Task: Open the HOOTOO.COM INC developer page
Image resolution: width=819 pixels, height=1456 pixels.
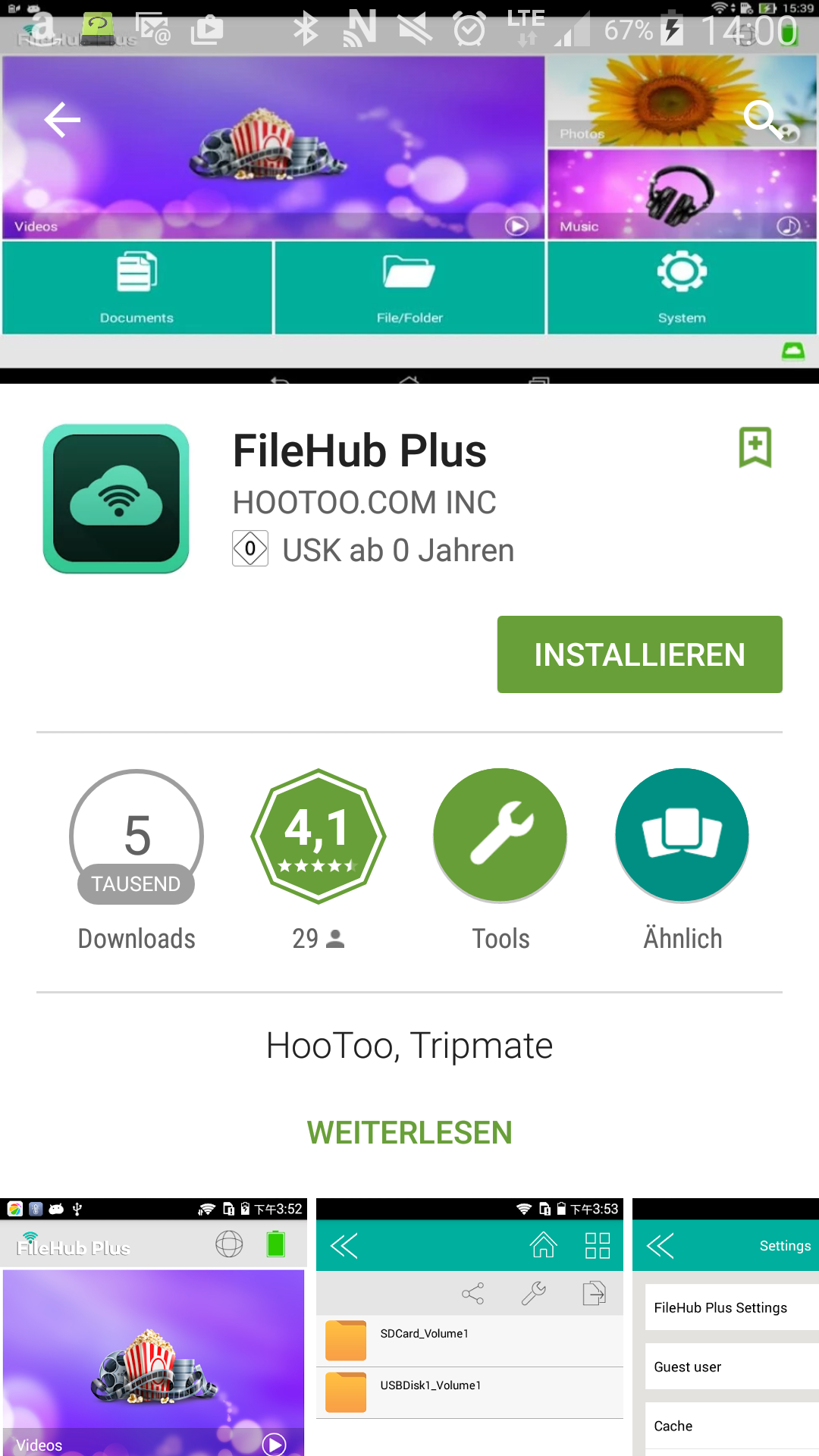Action: [364, 502]
